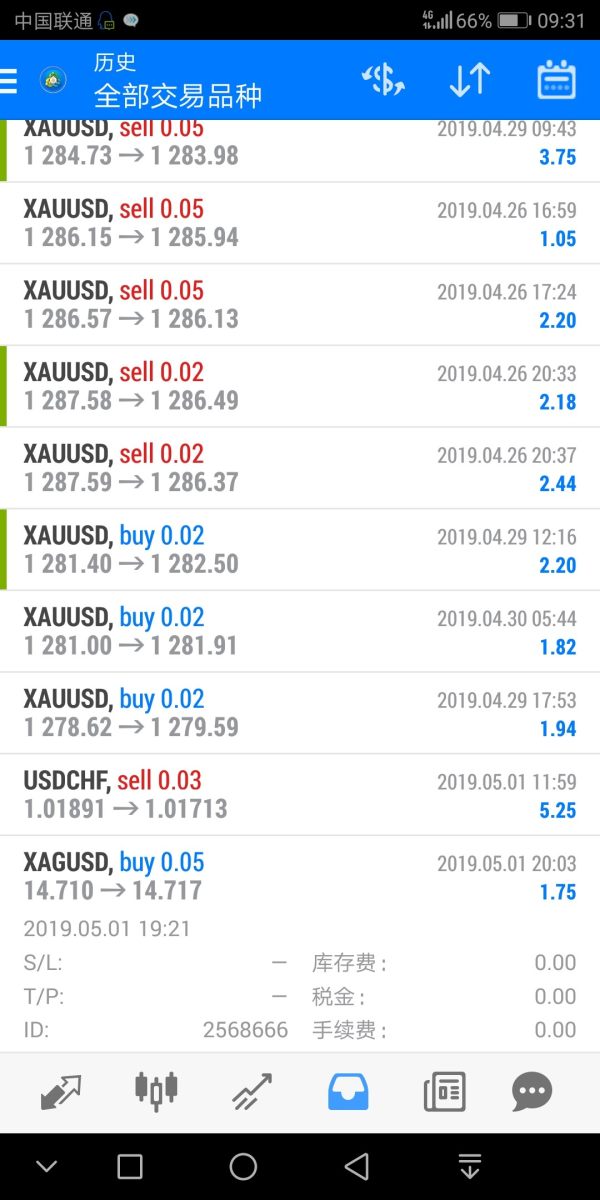Go to the Trade tab

tap(252, 1091)
